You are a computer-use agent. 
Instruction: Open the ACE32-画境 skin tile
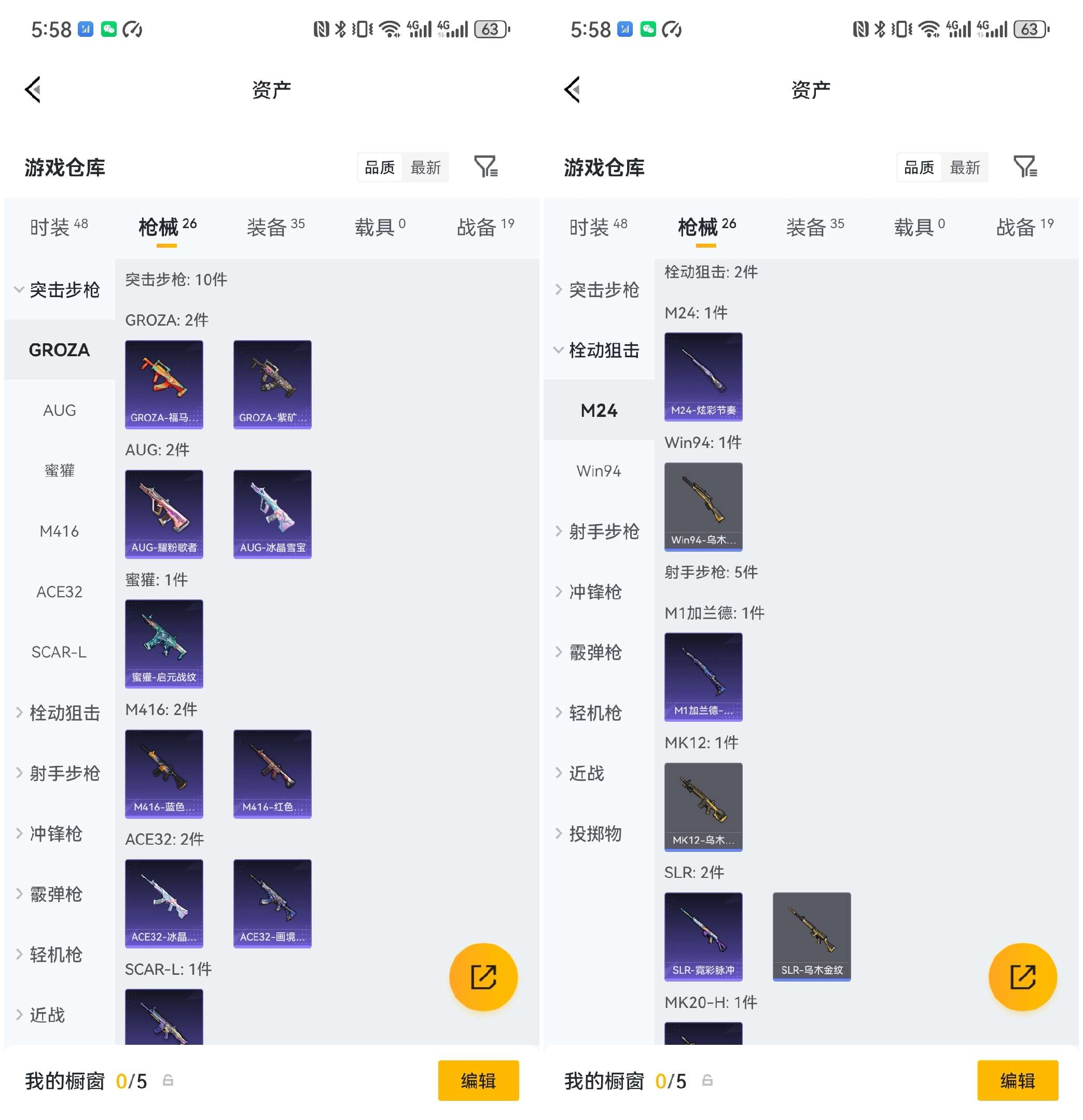click(x=272, y=903)
